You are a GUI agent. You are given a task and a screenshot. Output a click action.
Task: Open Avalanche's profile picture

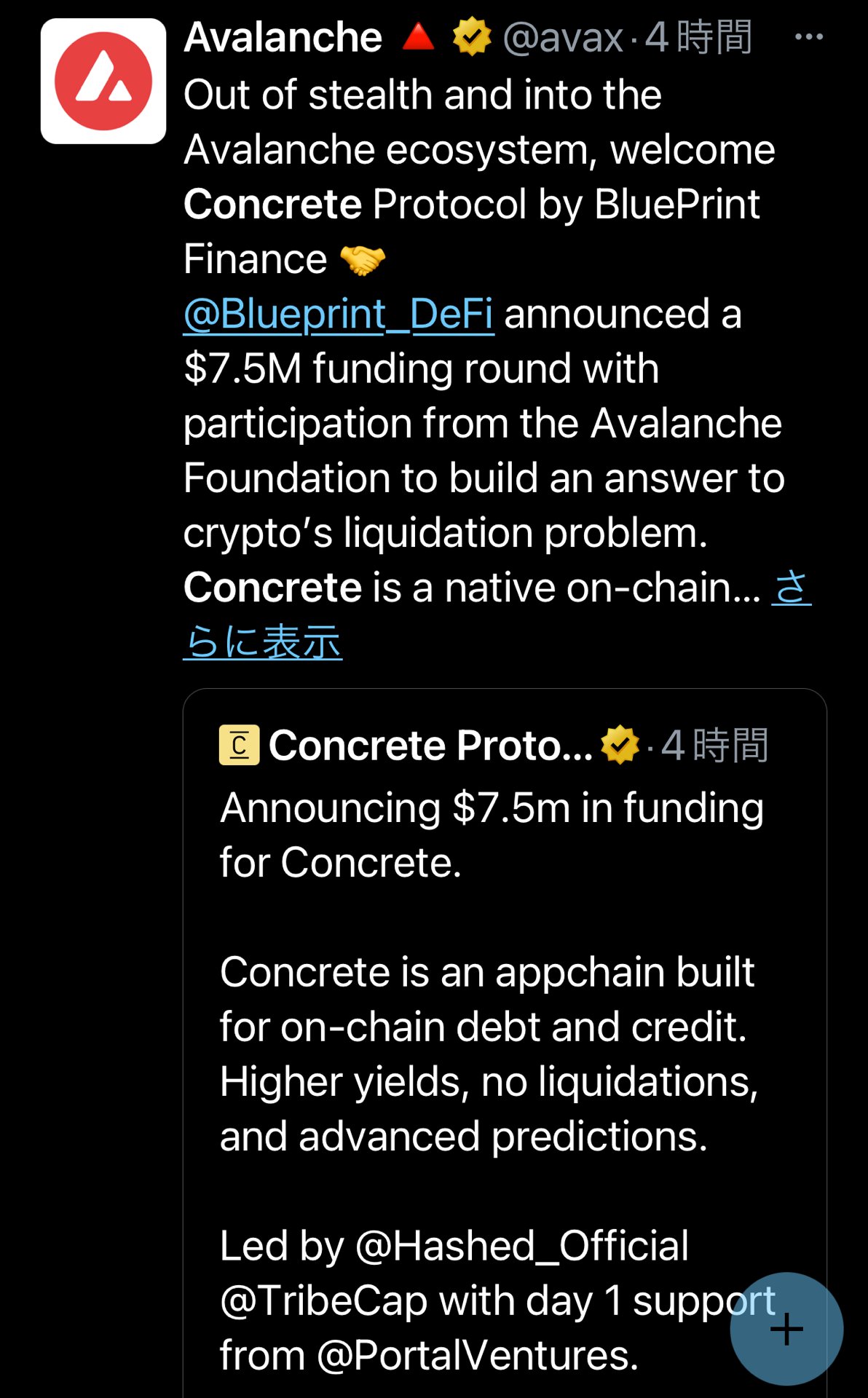click(x=103, y=81)
